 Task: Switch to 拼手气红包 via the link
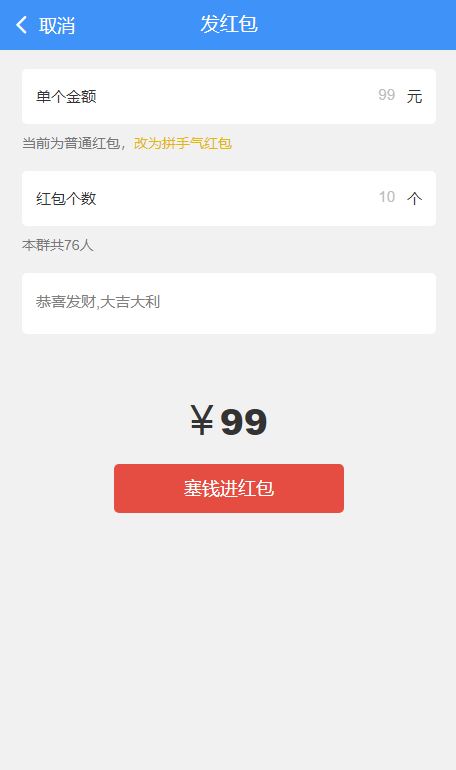[183, 143]
